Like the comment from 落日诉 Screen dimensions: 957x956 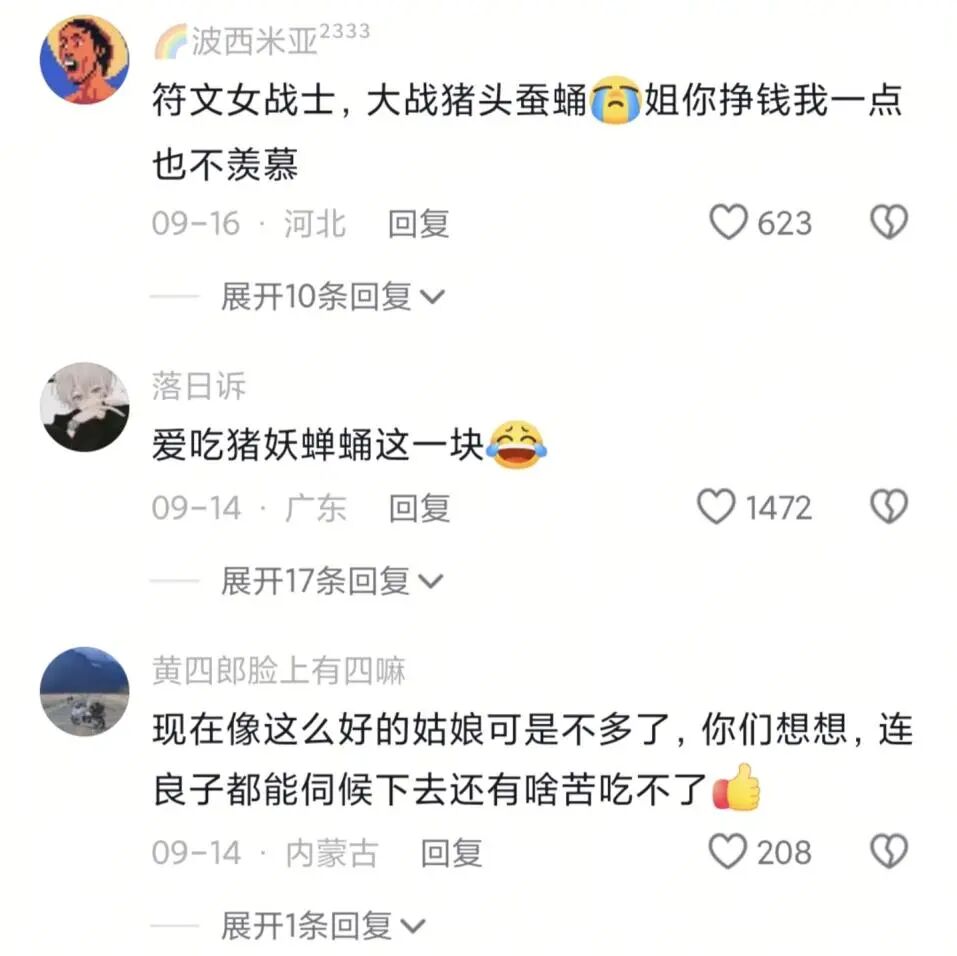(x=717, y=508)
